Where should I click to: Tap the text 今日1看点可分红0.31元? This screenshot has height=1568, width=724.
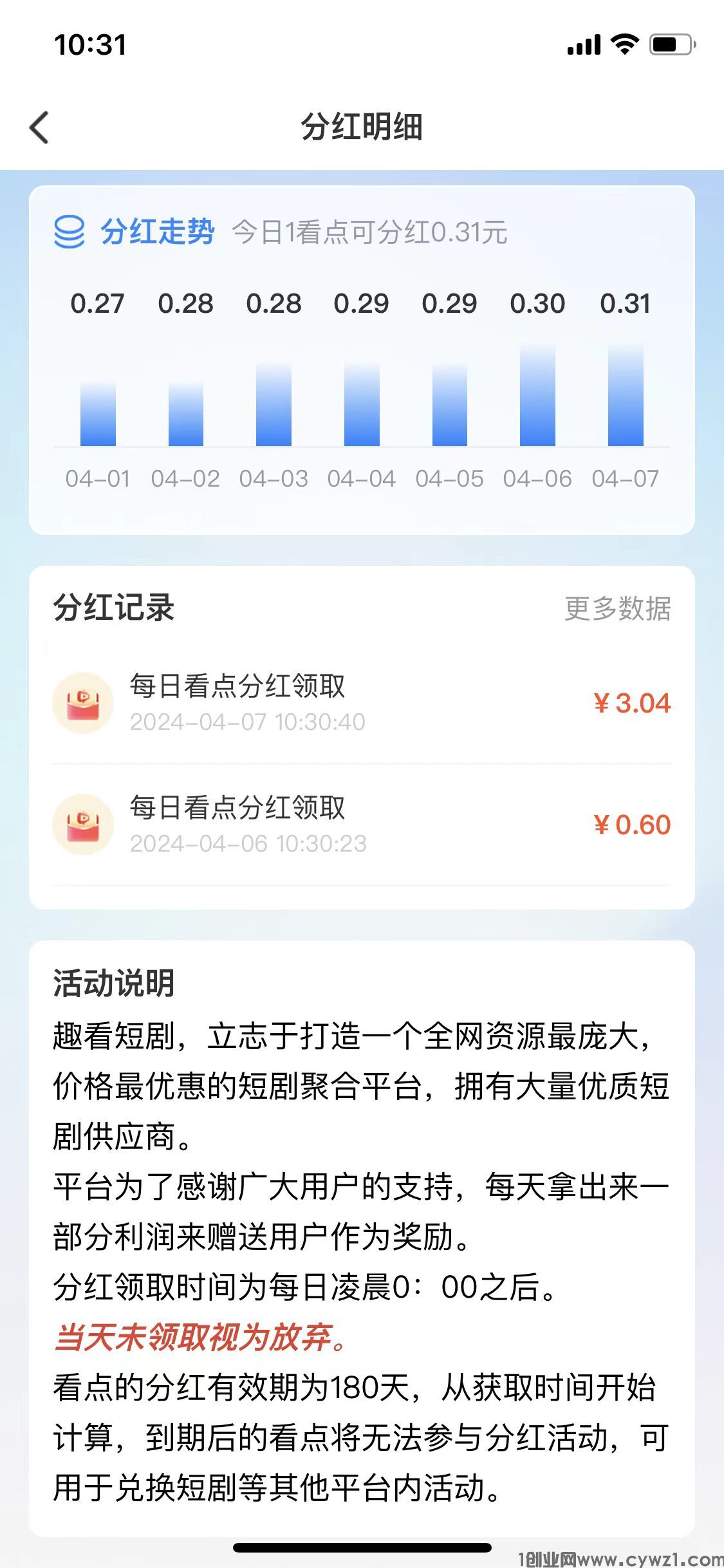368,234
